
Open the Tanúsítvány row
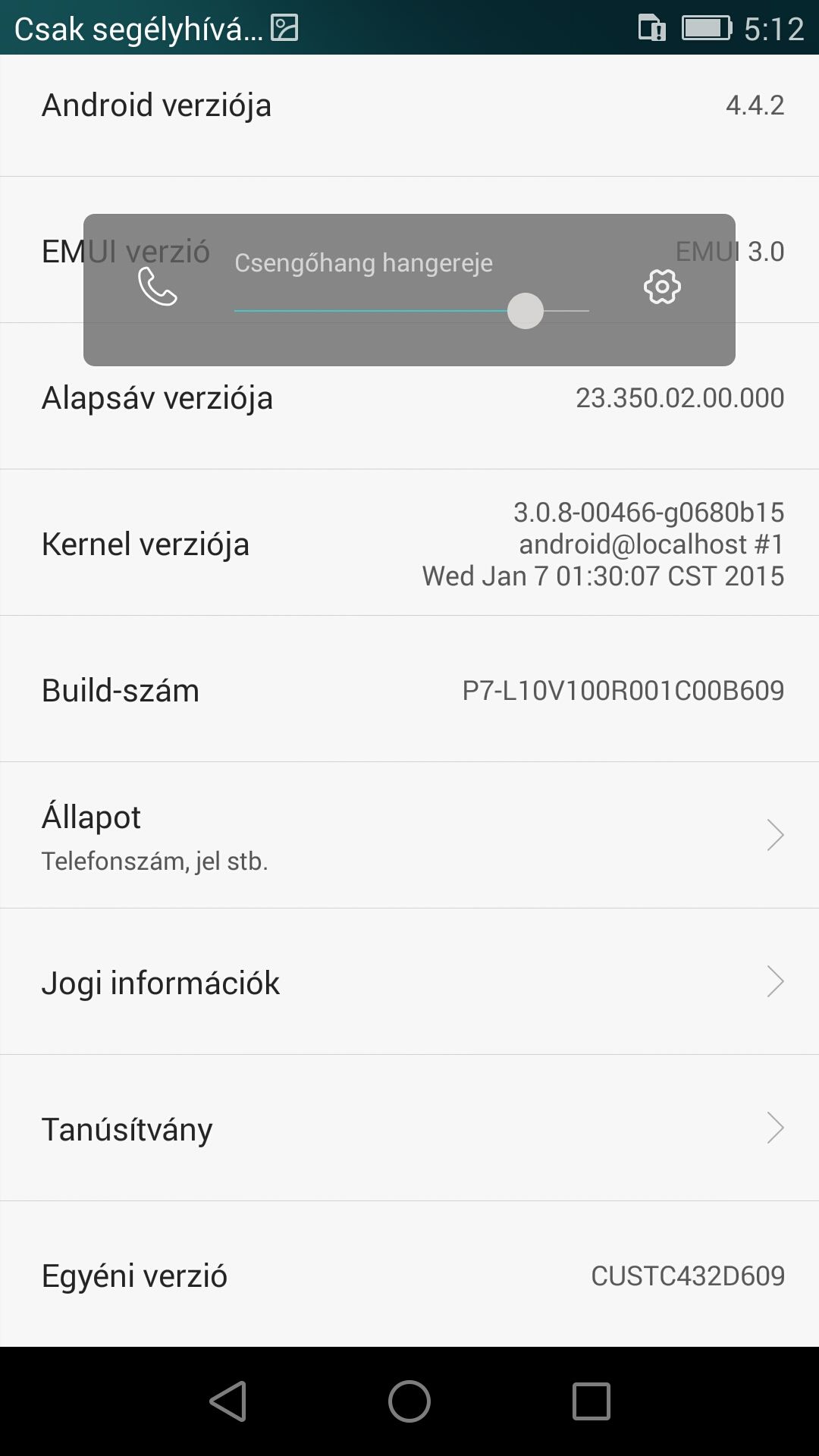409,1128
